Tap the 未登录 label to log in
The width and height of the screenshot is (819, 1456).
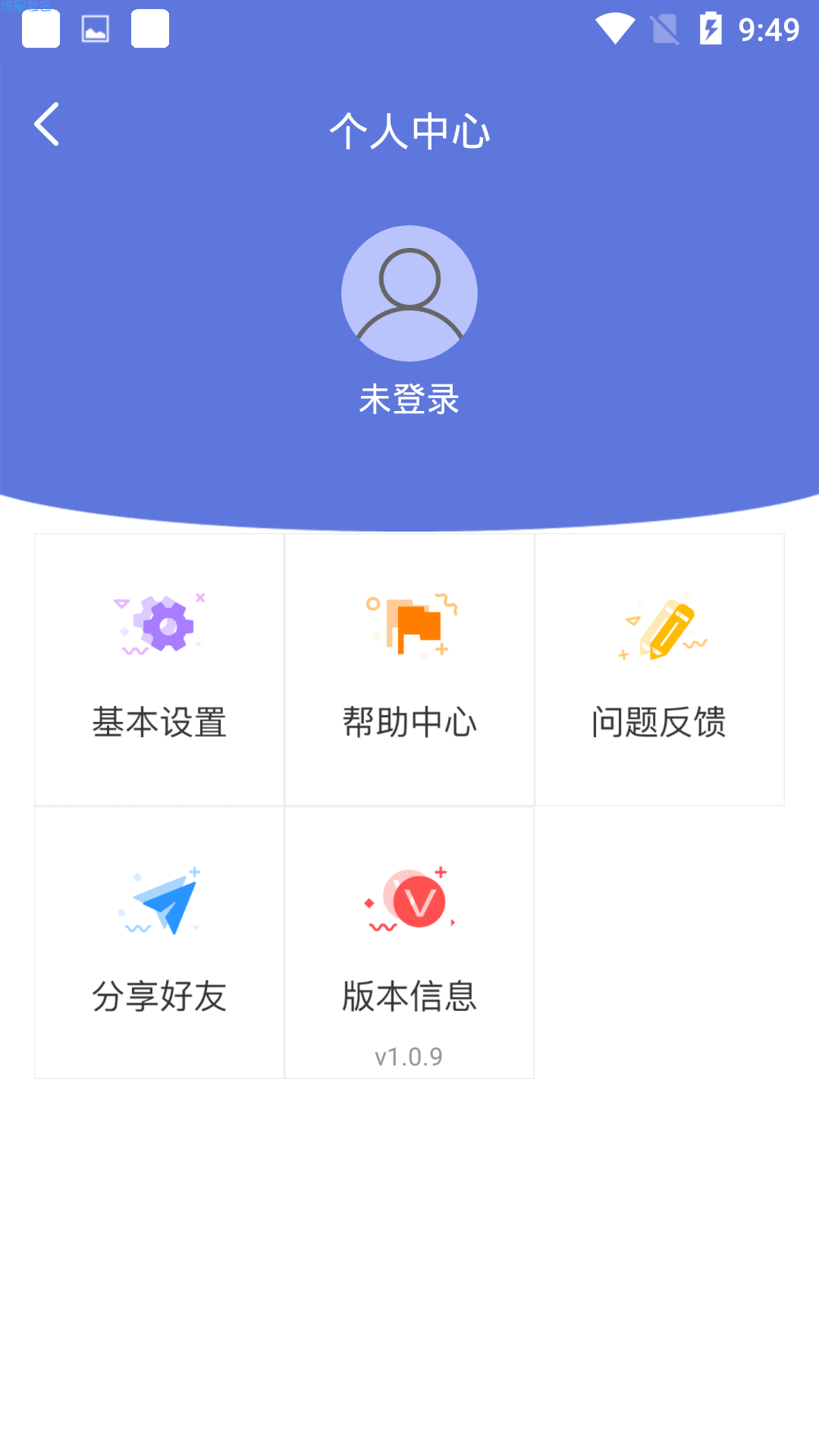409,399
